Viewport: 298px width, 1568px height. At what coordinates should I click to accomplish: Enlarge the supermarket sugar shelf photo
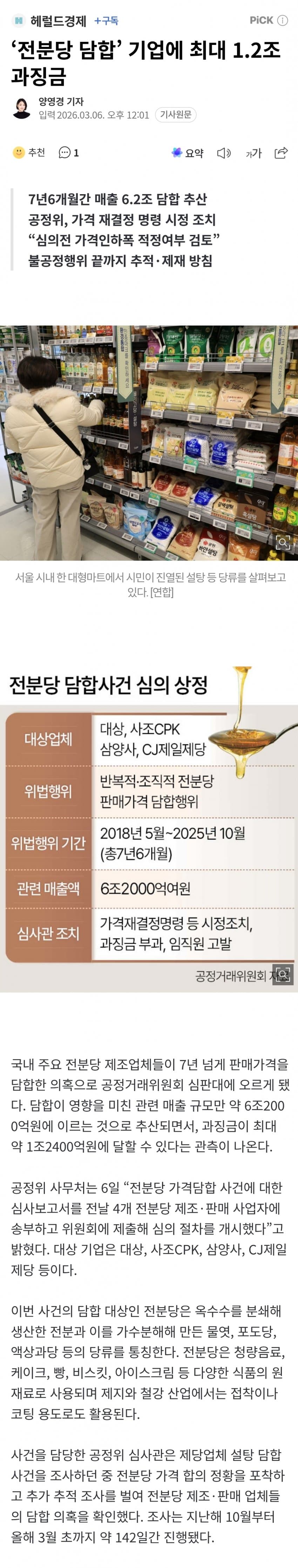pos(282,543)
